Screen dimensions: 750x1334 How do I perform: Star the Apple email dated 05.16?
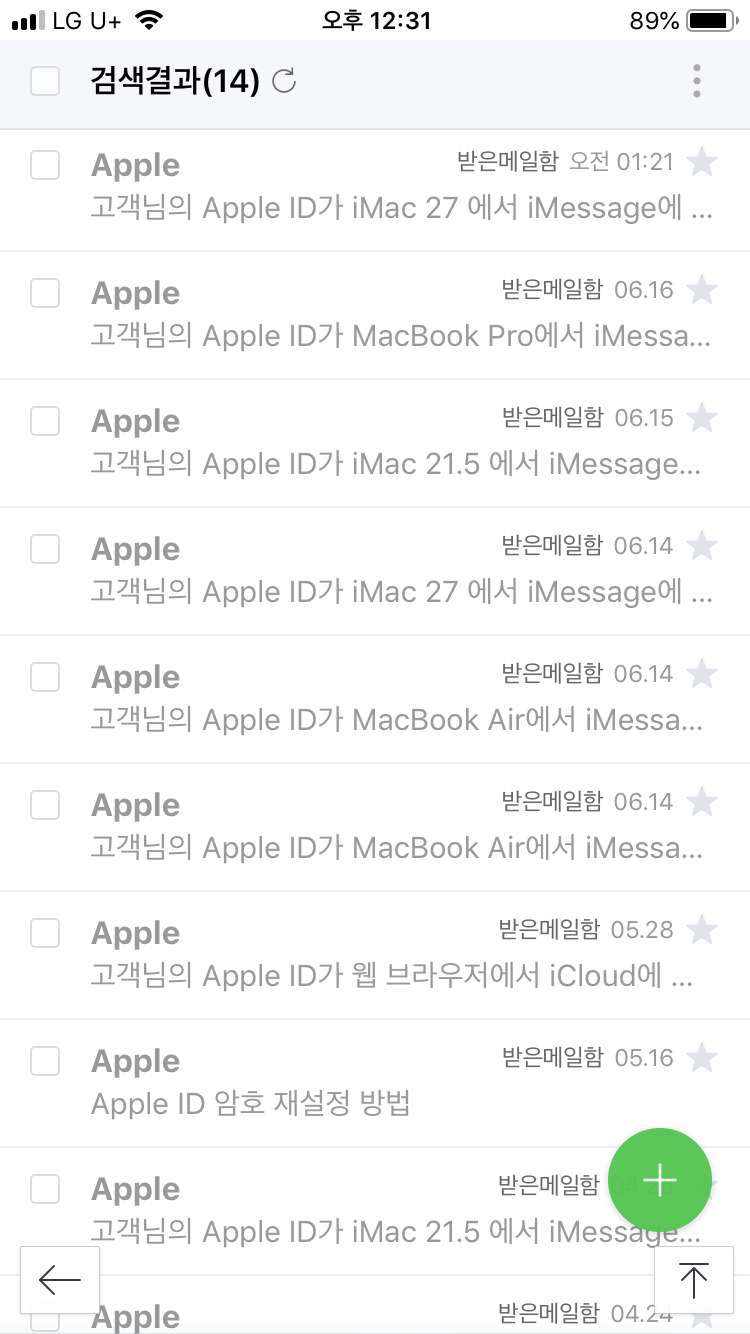click(703, 1058)
